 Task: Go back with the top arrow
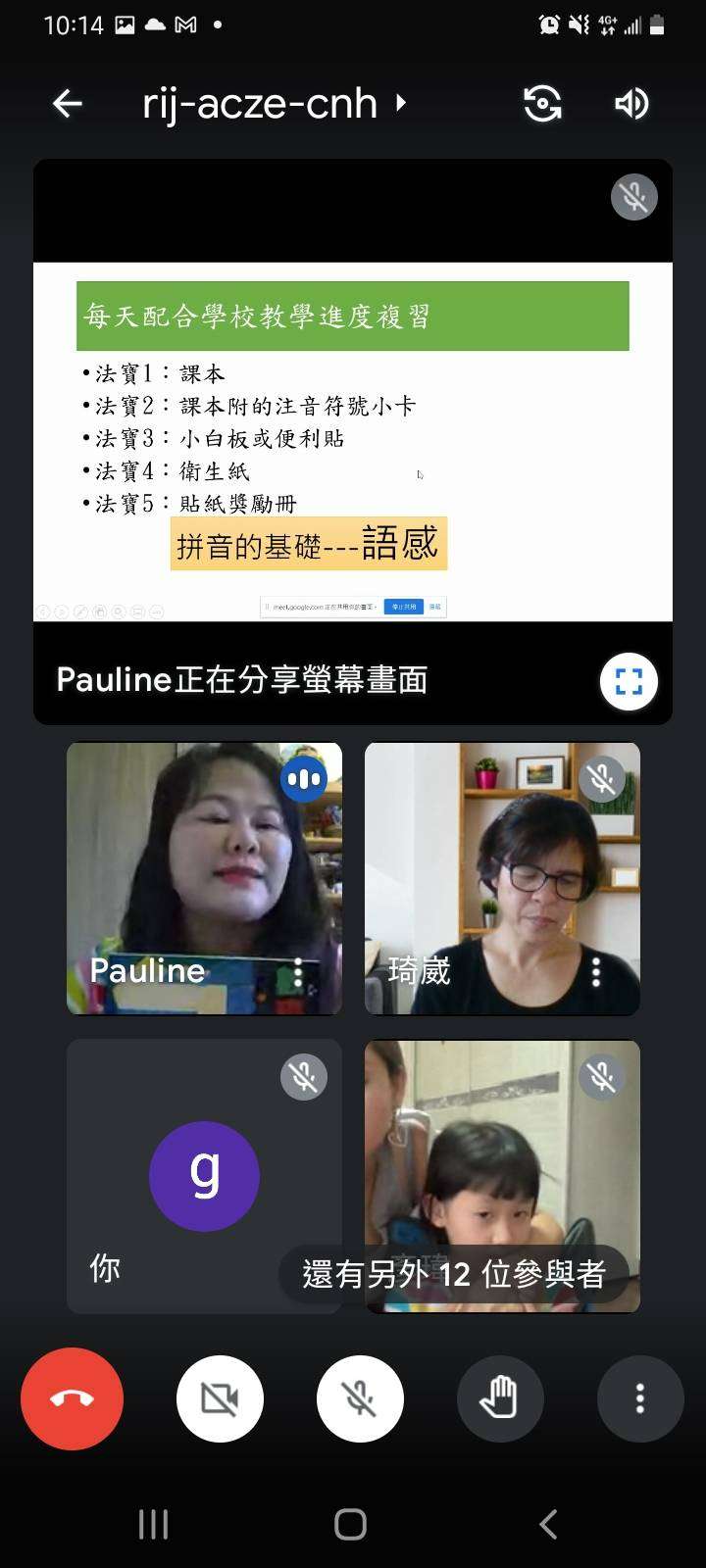click(67, 103)
